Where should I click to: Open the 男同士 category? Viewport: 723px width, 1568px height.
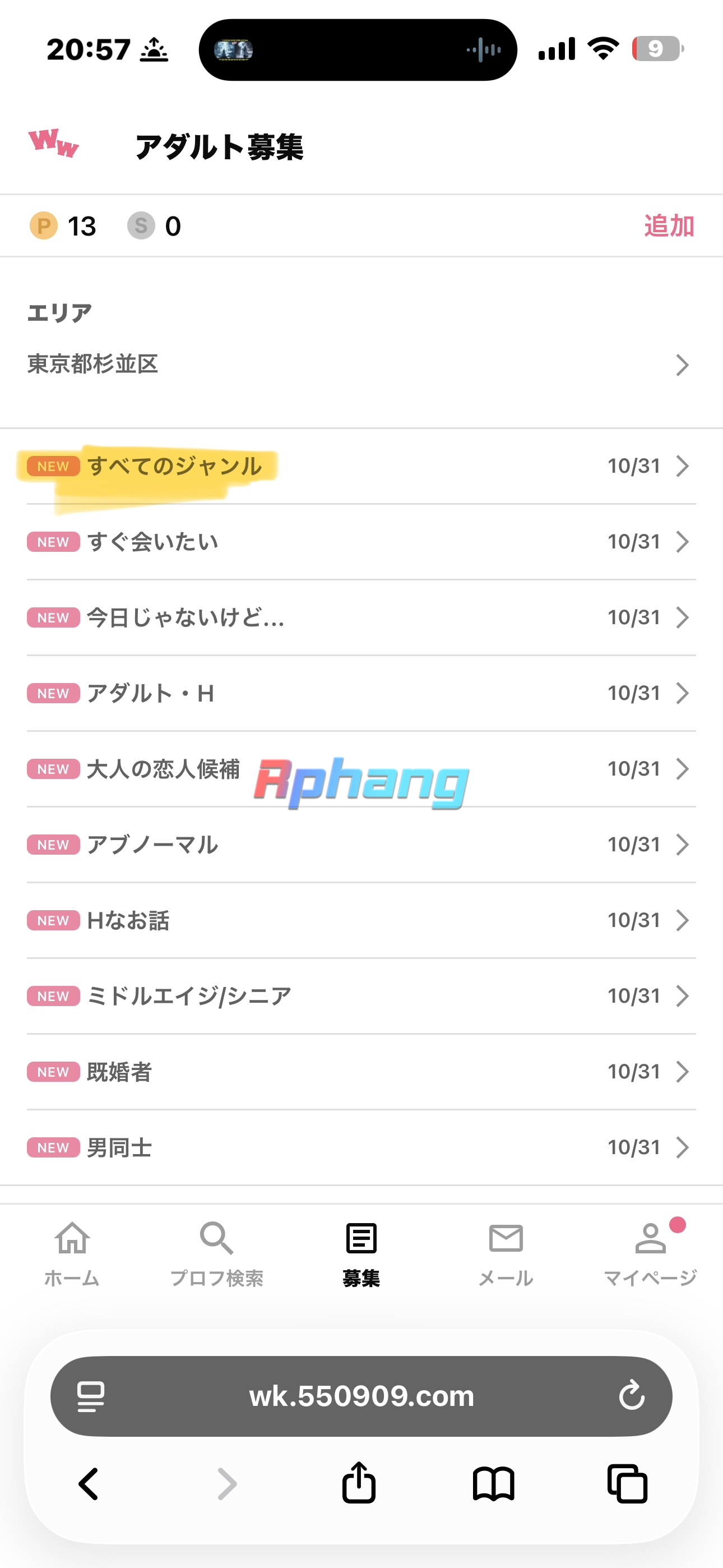click(x=361, y=1147)
